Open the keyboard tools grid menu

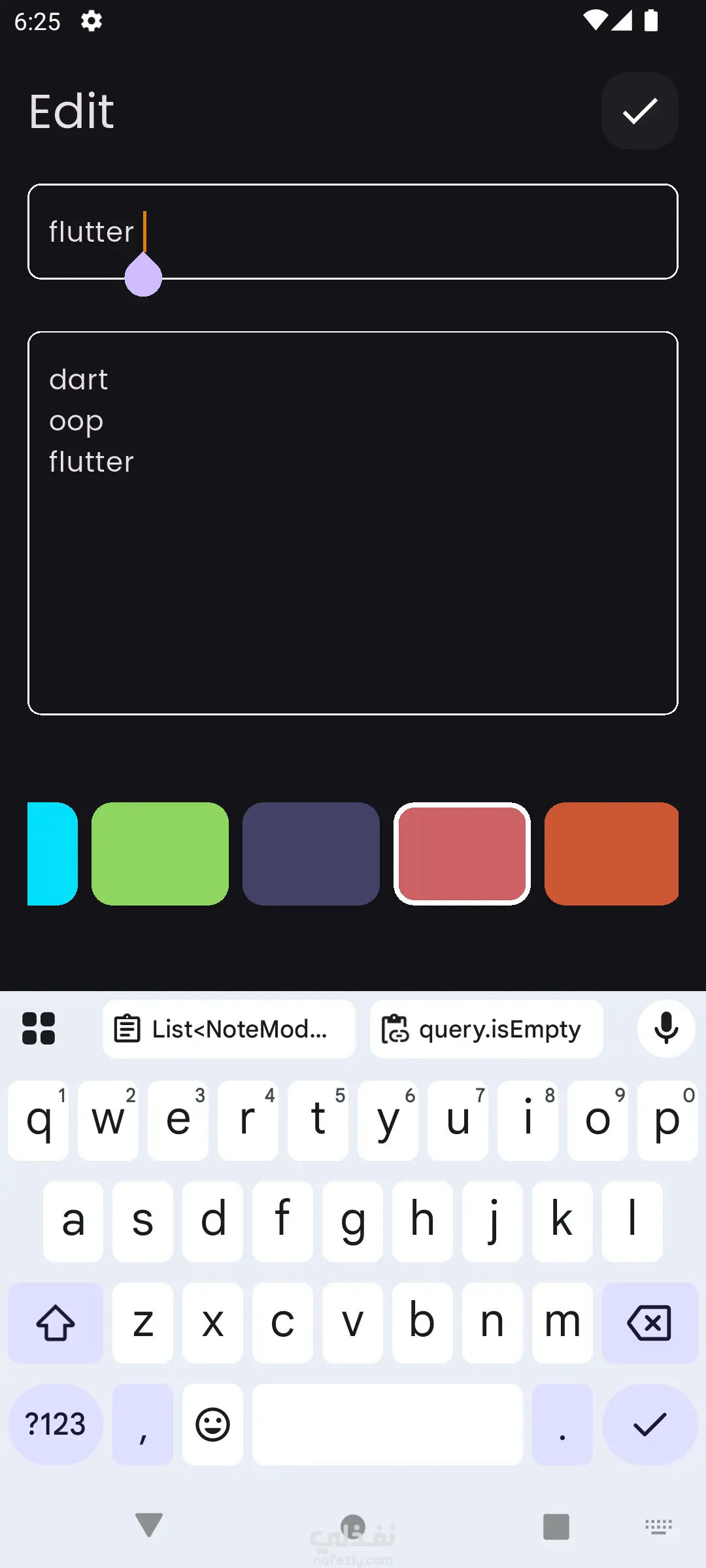(x=39, y=1029)
